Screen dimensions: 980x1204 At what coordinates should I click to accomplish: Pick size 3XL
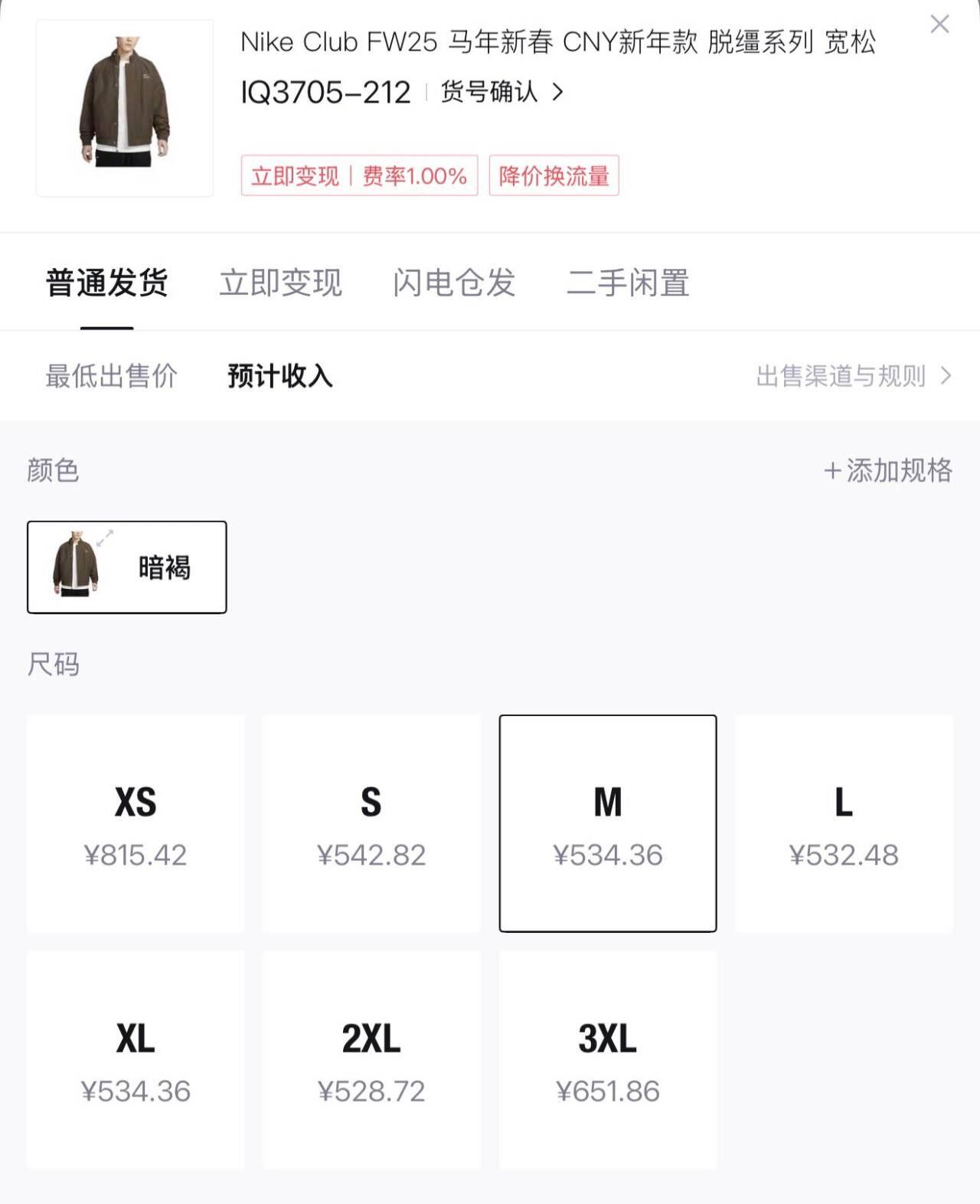click(x=608, y=1060)
